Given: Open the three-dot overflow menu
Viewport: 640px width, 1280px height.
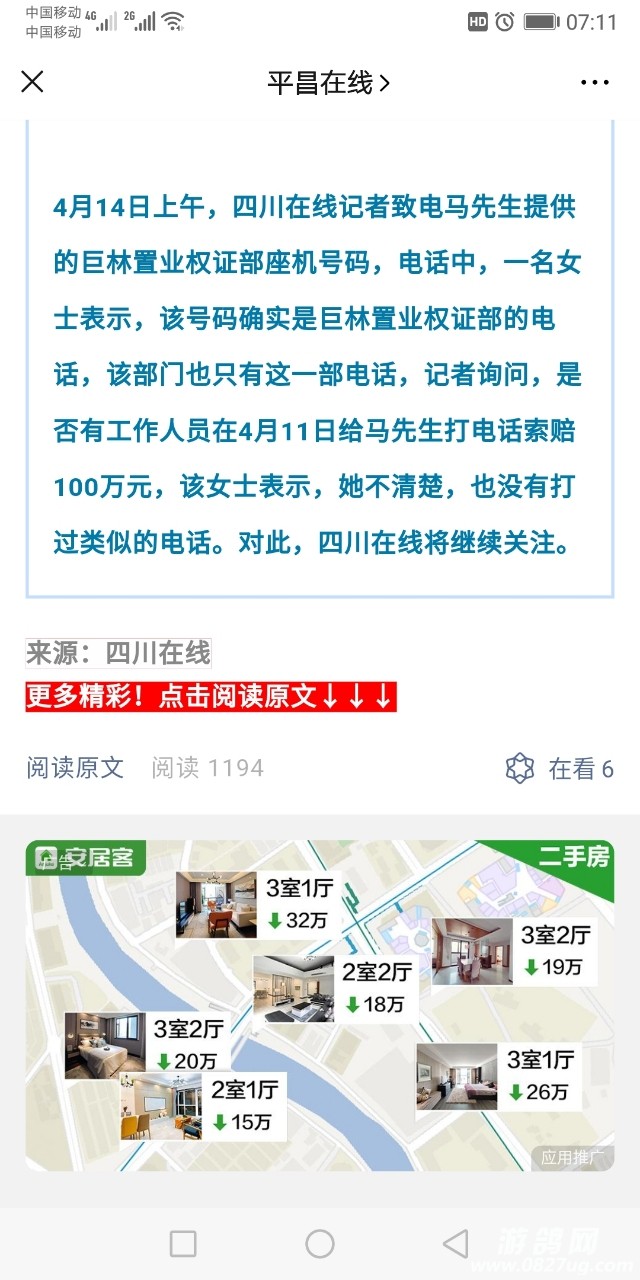Looking at the screenshot, I should click(x=594, y=83).
